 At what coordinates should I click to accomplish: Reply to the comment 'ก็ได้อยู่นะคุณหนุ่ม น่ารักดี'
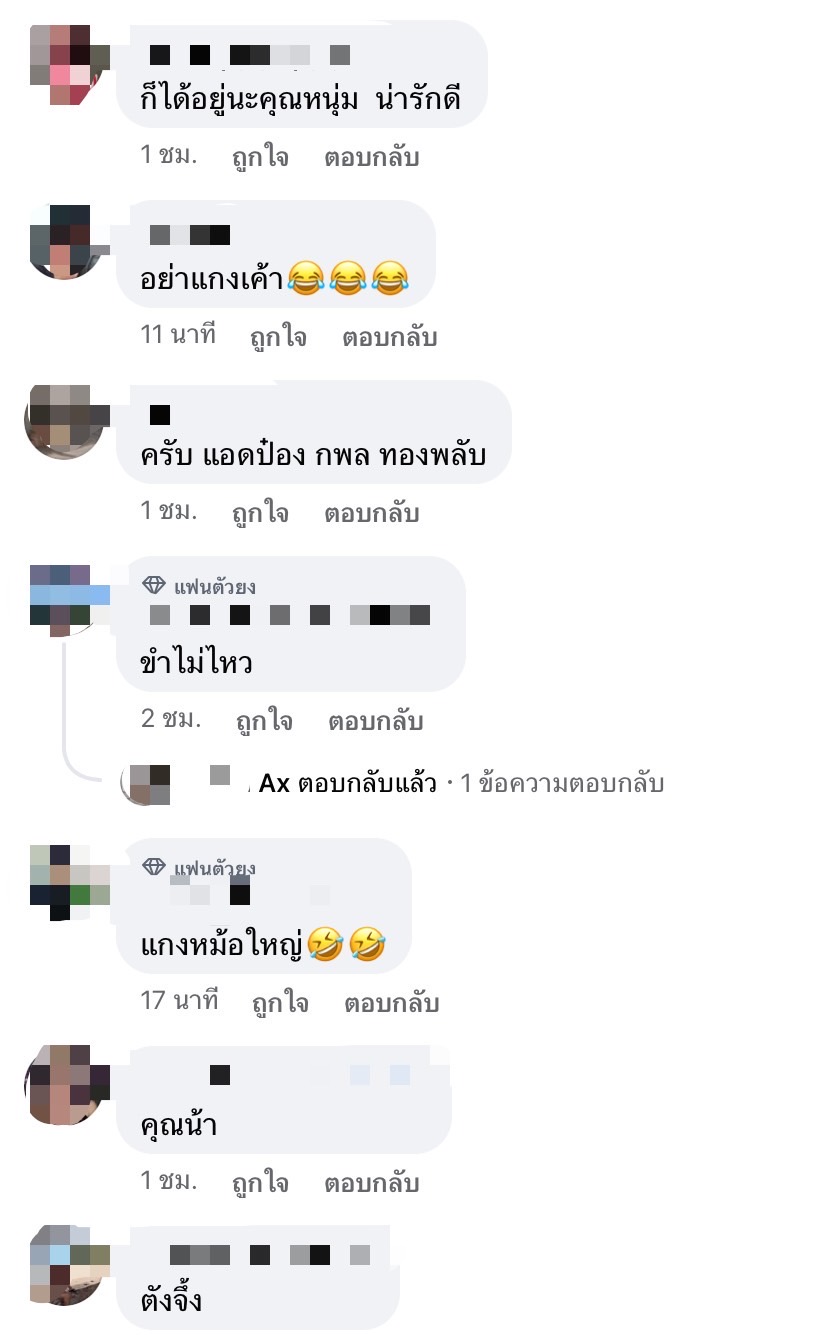(371, 157)
